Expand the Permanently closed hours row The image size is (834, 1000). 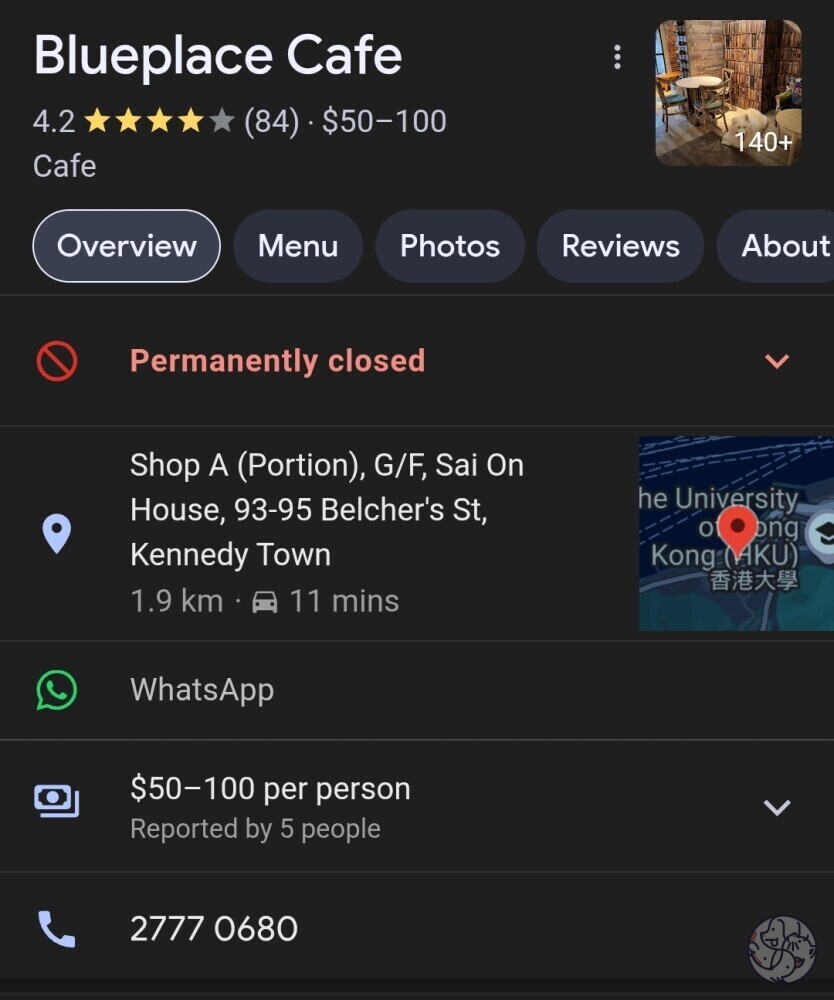417,361
